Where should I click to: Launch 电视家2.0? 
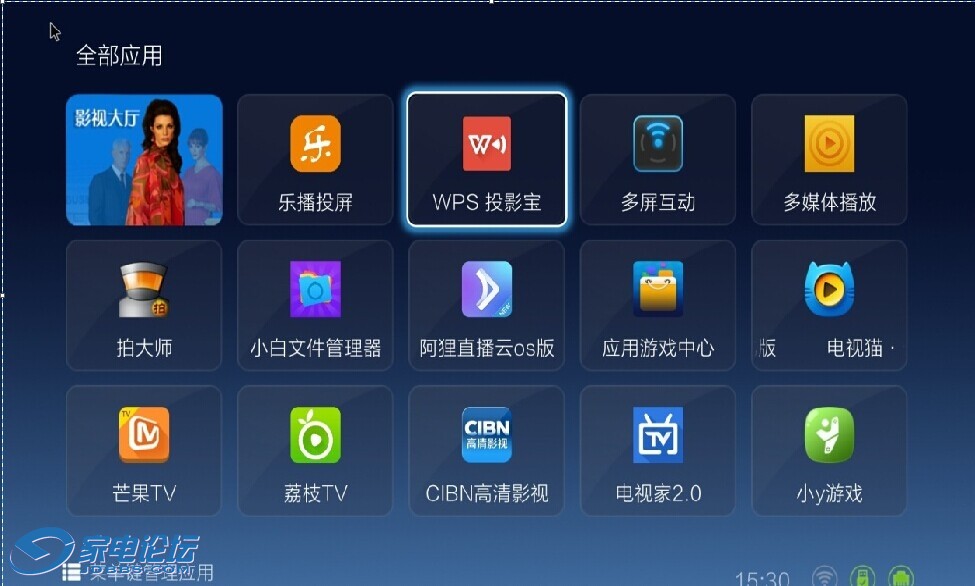658,450
